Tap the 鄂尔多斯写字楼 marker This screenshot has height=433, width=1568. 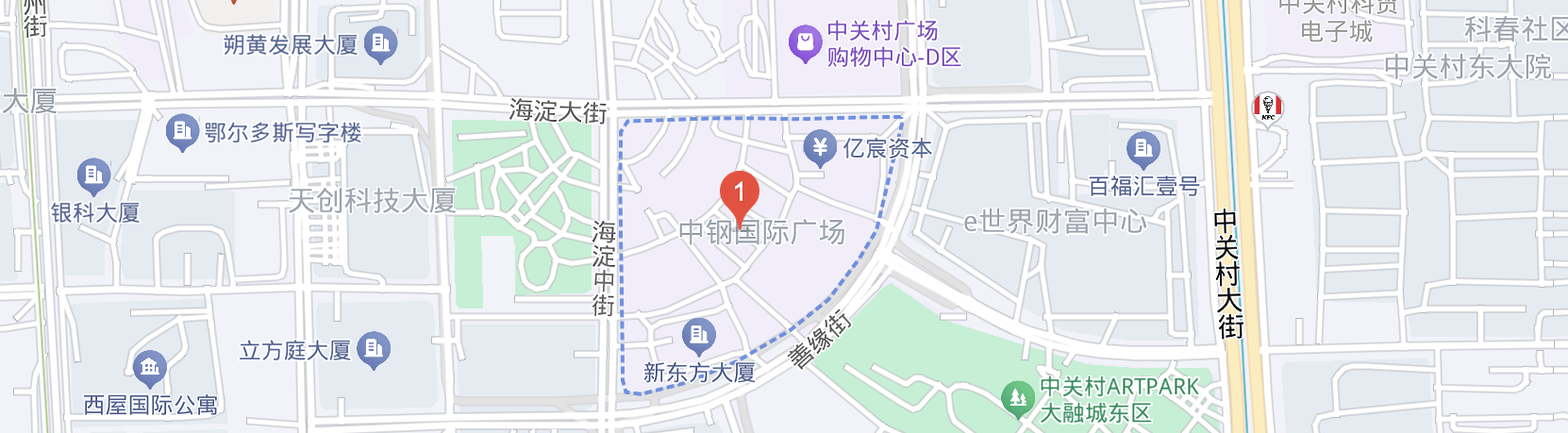point(181,132)
